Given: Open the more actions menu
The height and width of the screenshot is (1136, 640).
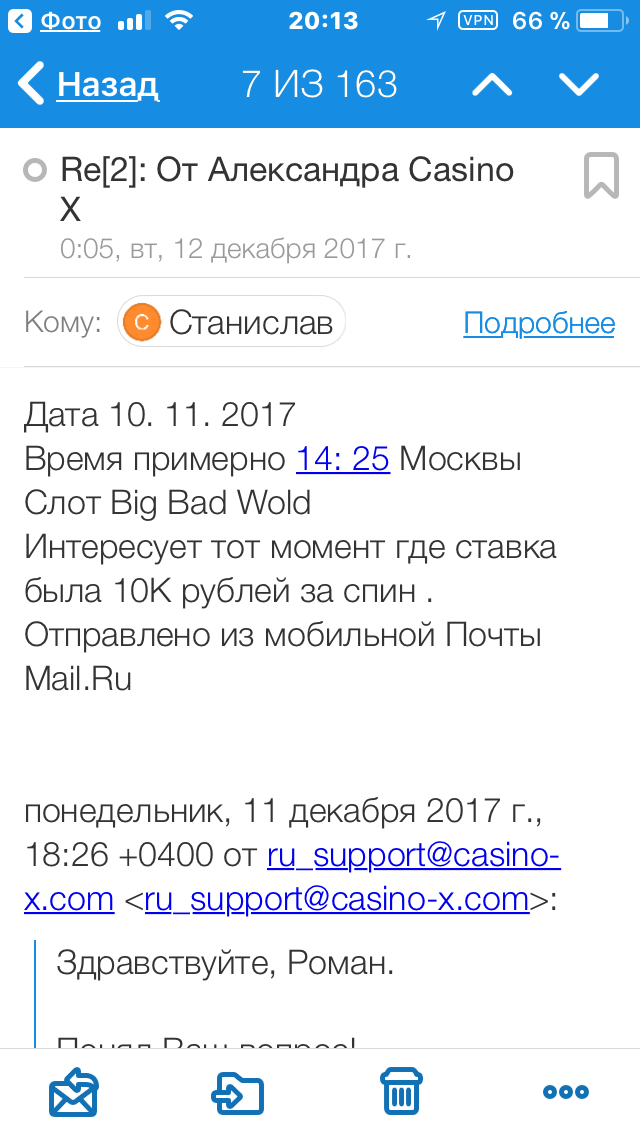Looking at the screenshot, I should [566, 1092].
